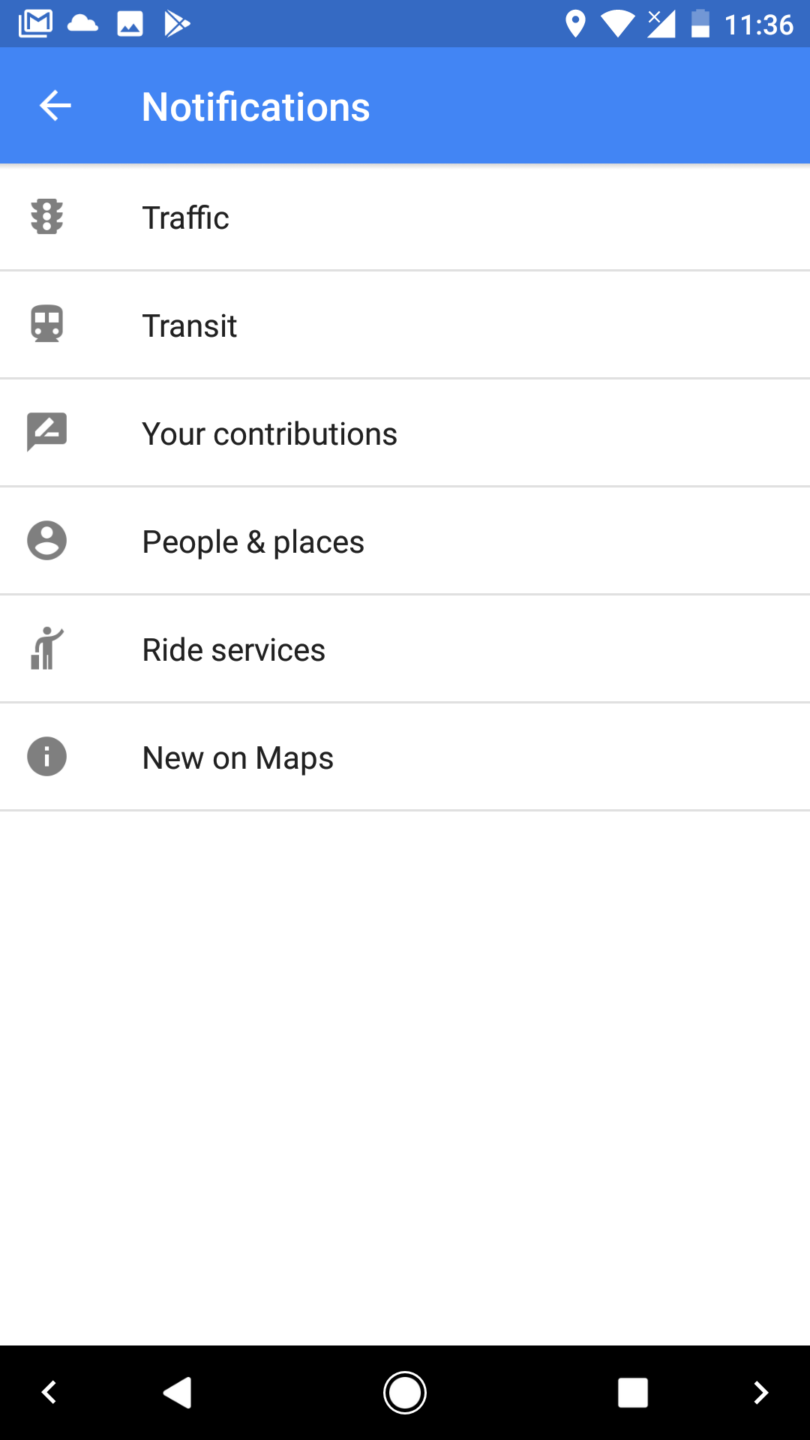Screen dimensions: 810x1440
Task: Click the Play Store status bar icon
Action: pyautogui.click(x=176, y=22)
